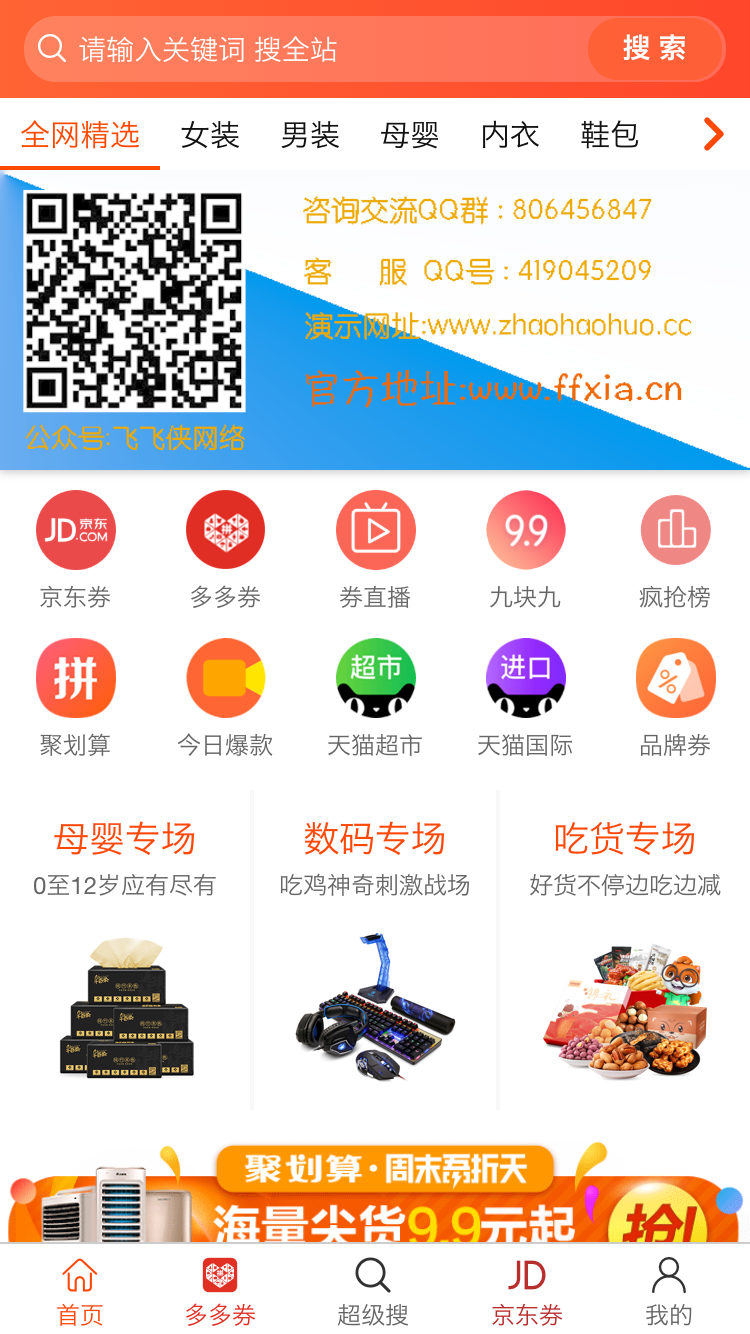Tap the 搜索 search button

[x=655, y=49]
